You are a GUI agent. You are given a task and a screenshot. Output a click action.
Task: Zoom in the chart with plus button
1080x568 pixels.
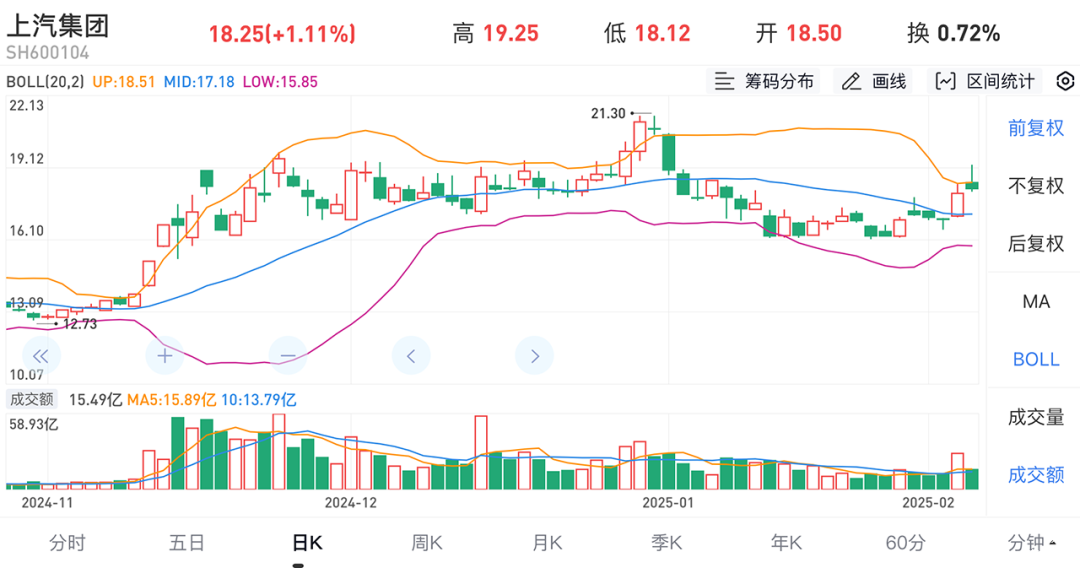pos(165,355)
